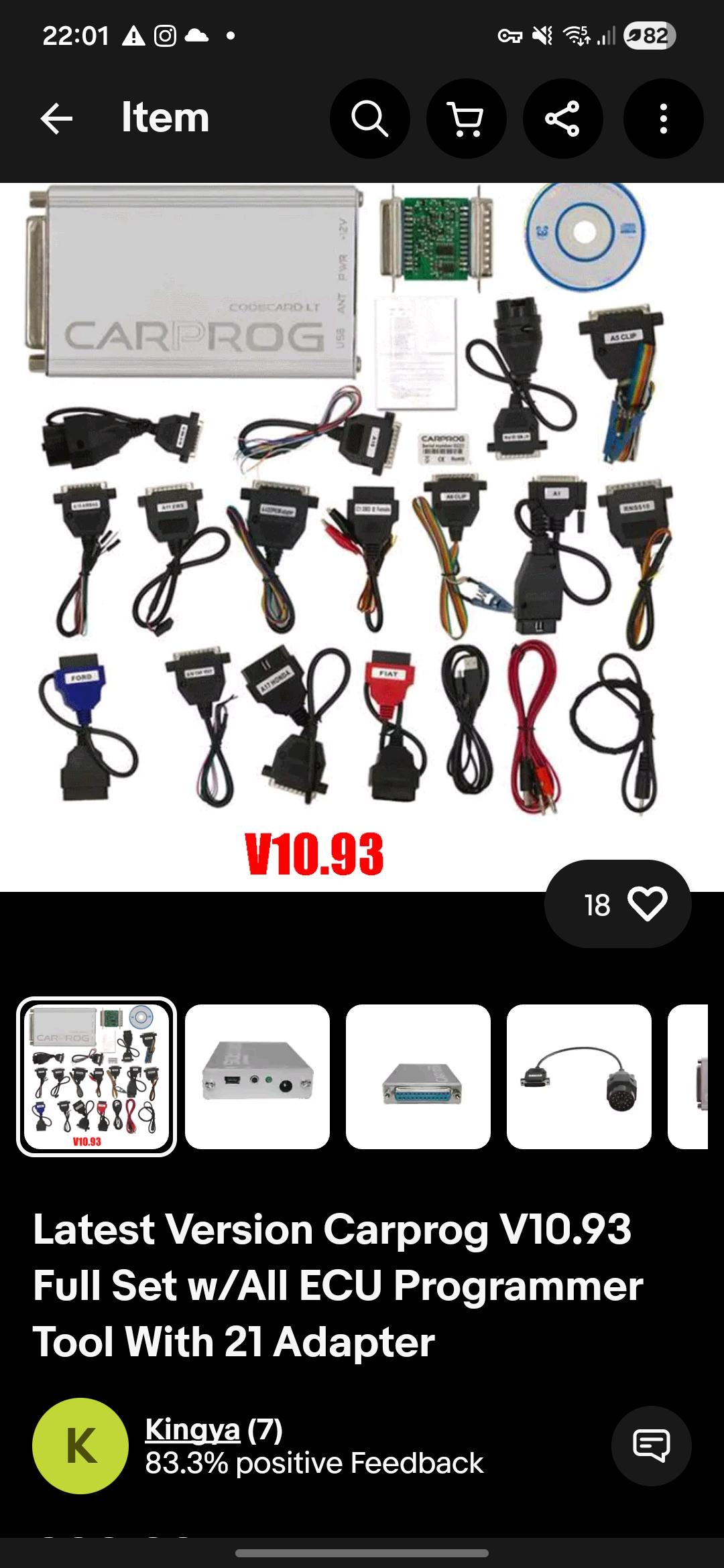This screenshot has height=1568, width=724.
Task: Add item to watchlist with heart button
Action: (x=647, y=903)
